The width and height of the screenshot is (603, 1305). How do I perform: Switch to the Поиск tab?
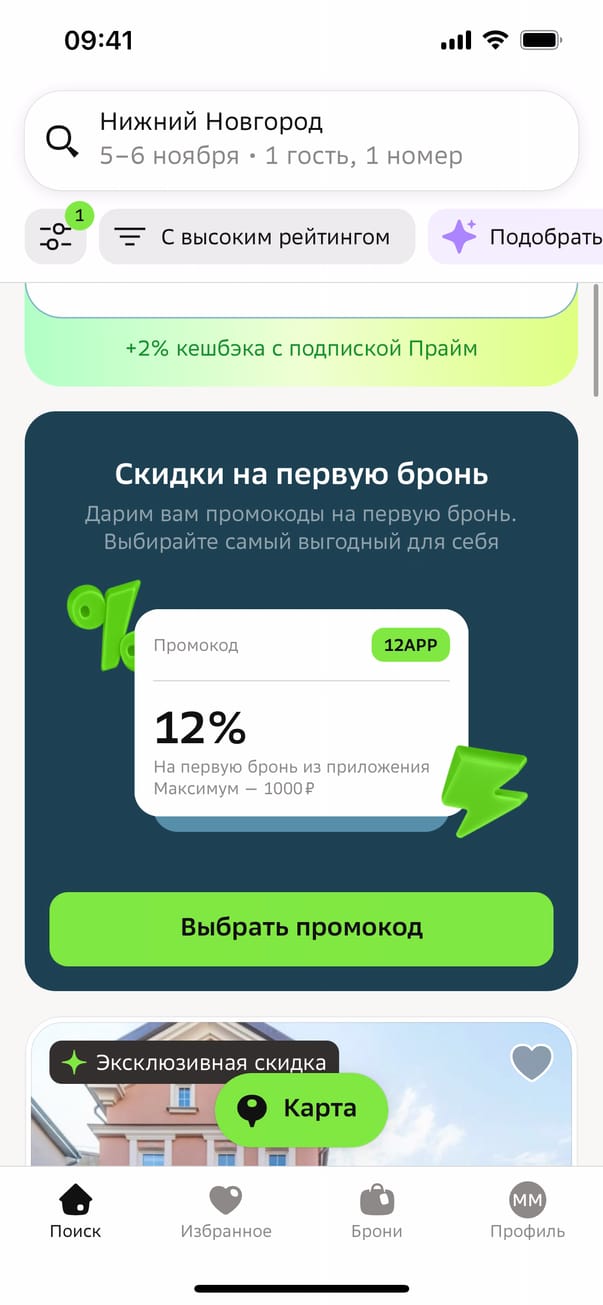click(76, 1212)
